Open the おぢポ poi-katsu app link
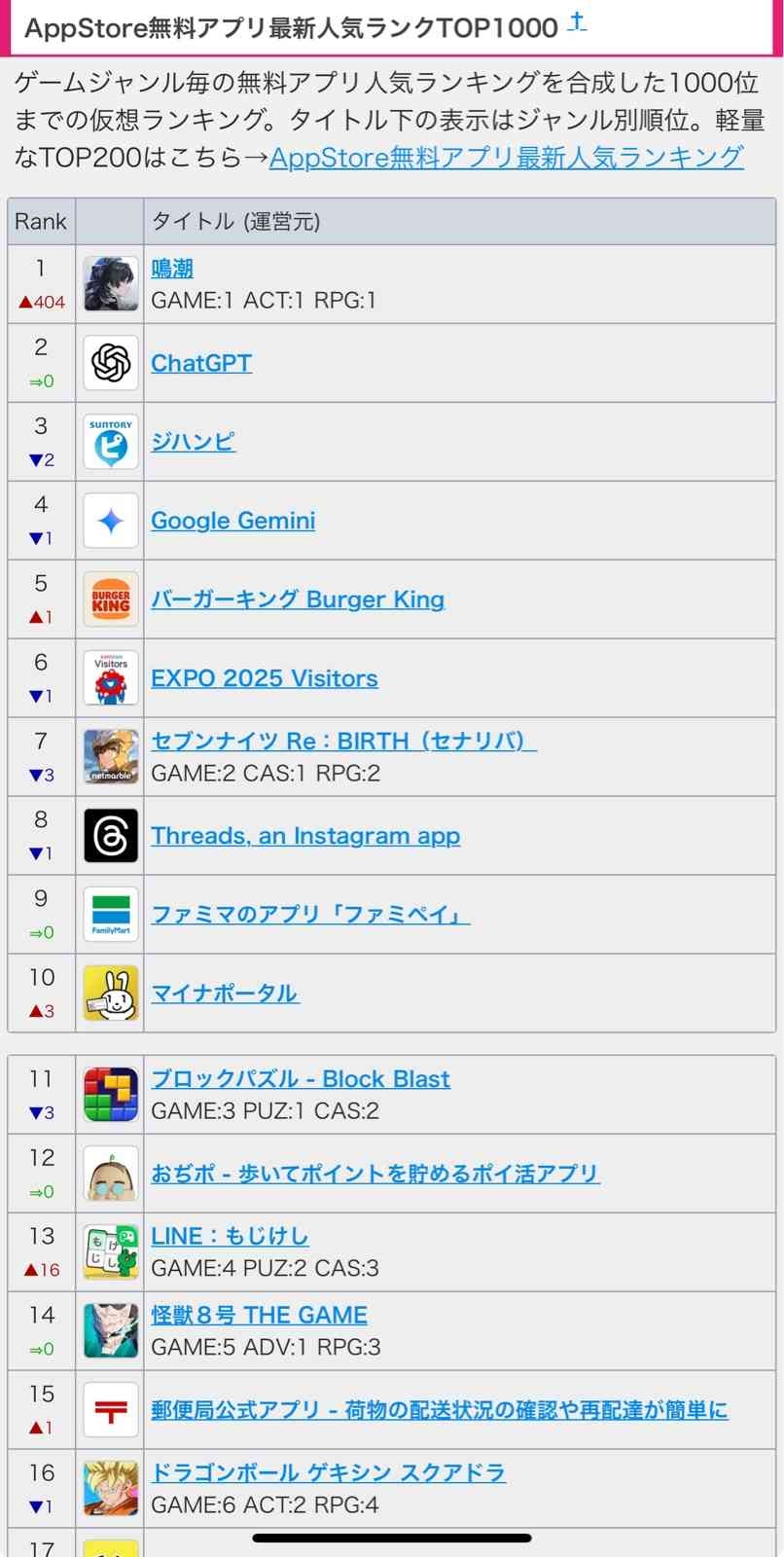 click(x=374, y=1174)
